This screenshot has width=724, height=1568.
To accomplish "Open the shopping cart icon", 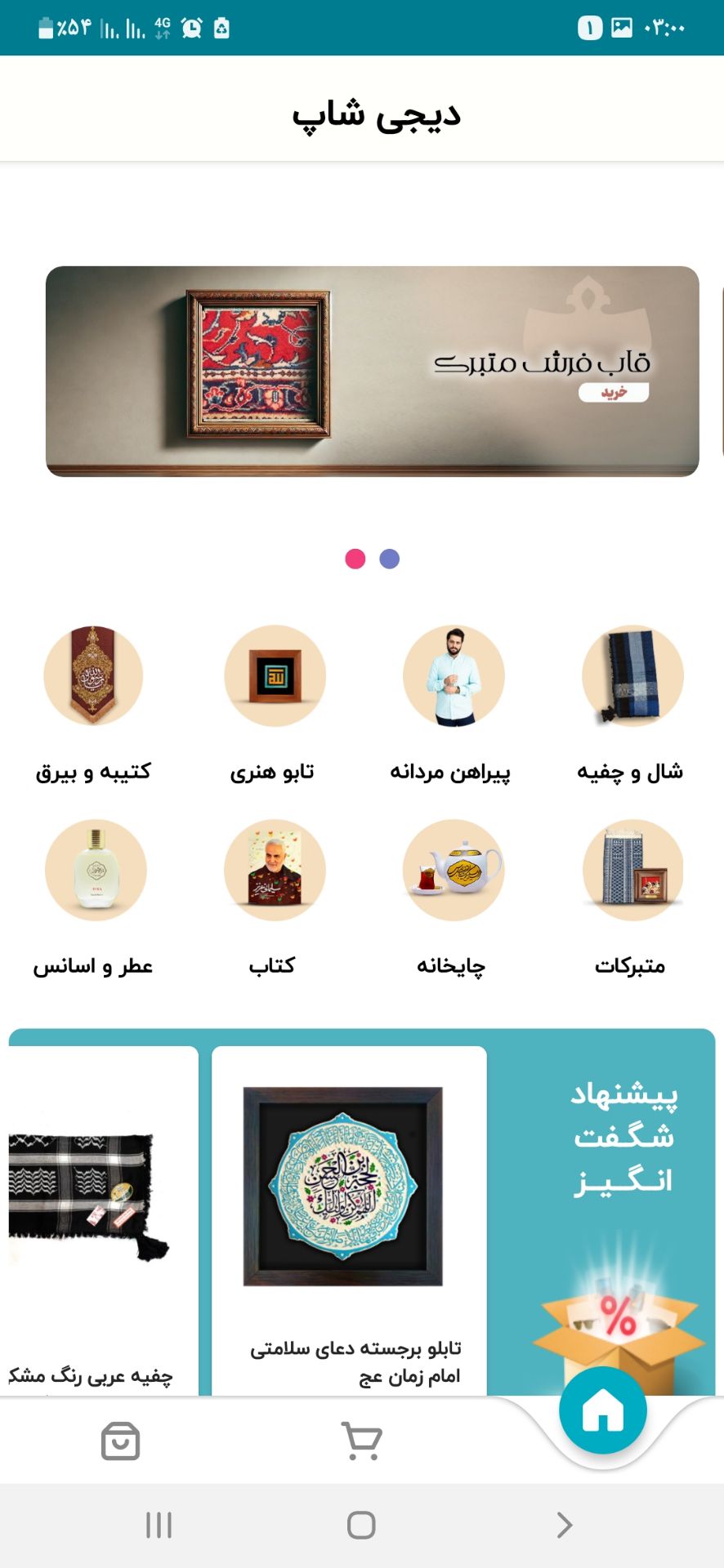I will click(362, 1440).
